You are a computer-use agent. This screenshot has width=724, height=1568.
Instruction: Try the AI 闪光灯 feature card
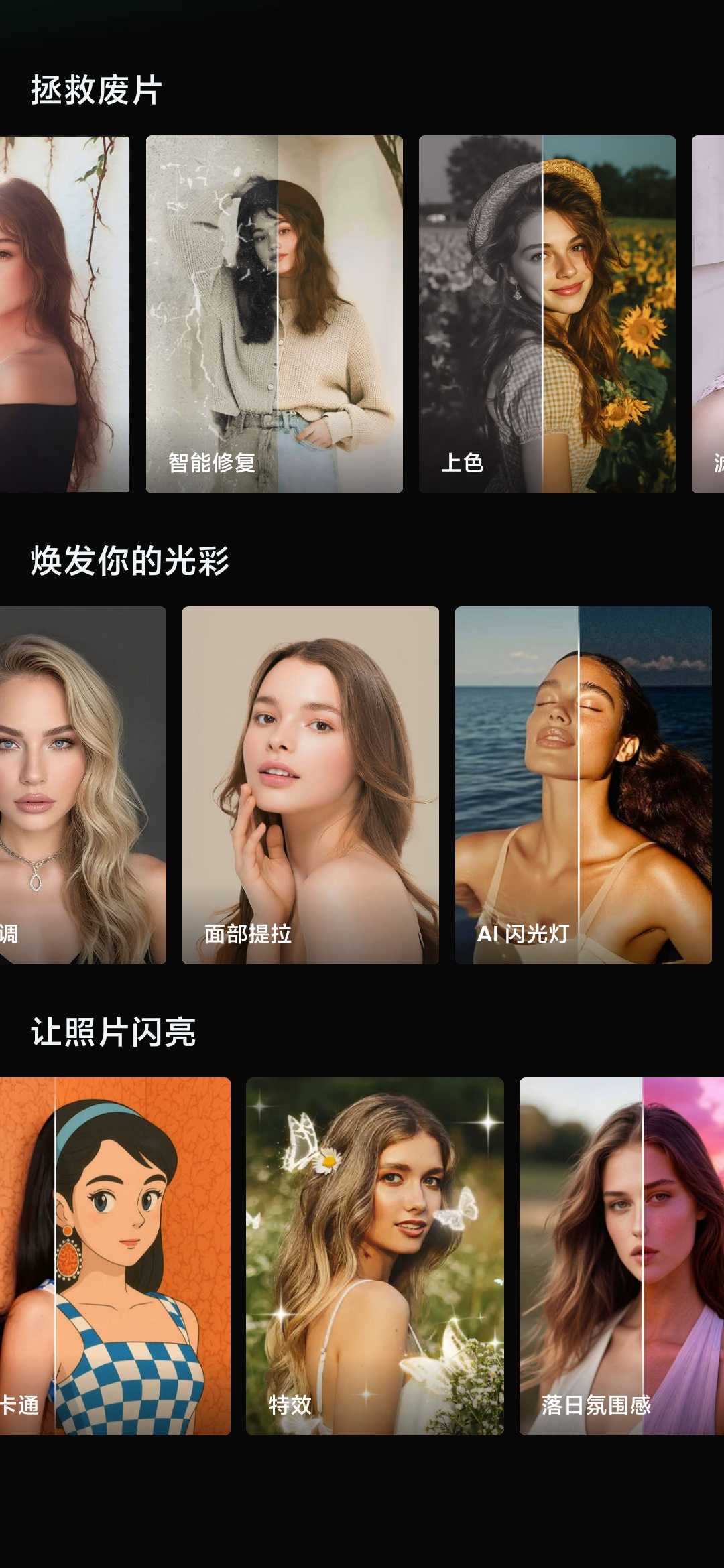click(x=583, y=785)
